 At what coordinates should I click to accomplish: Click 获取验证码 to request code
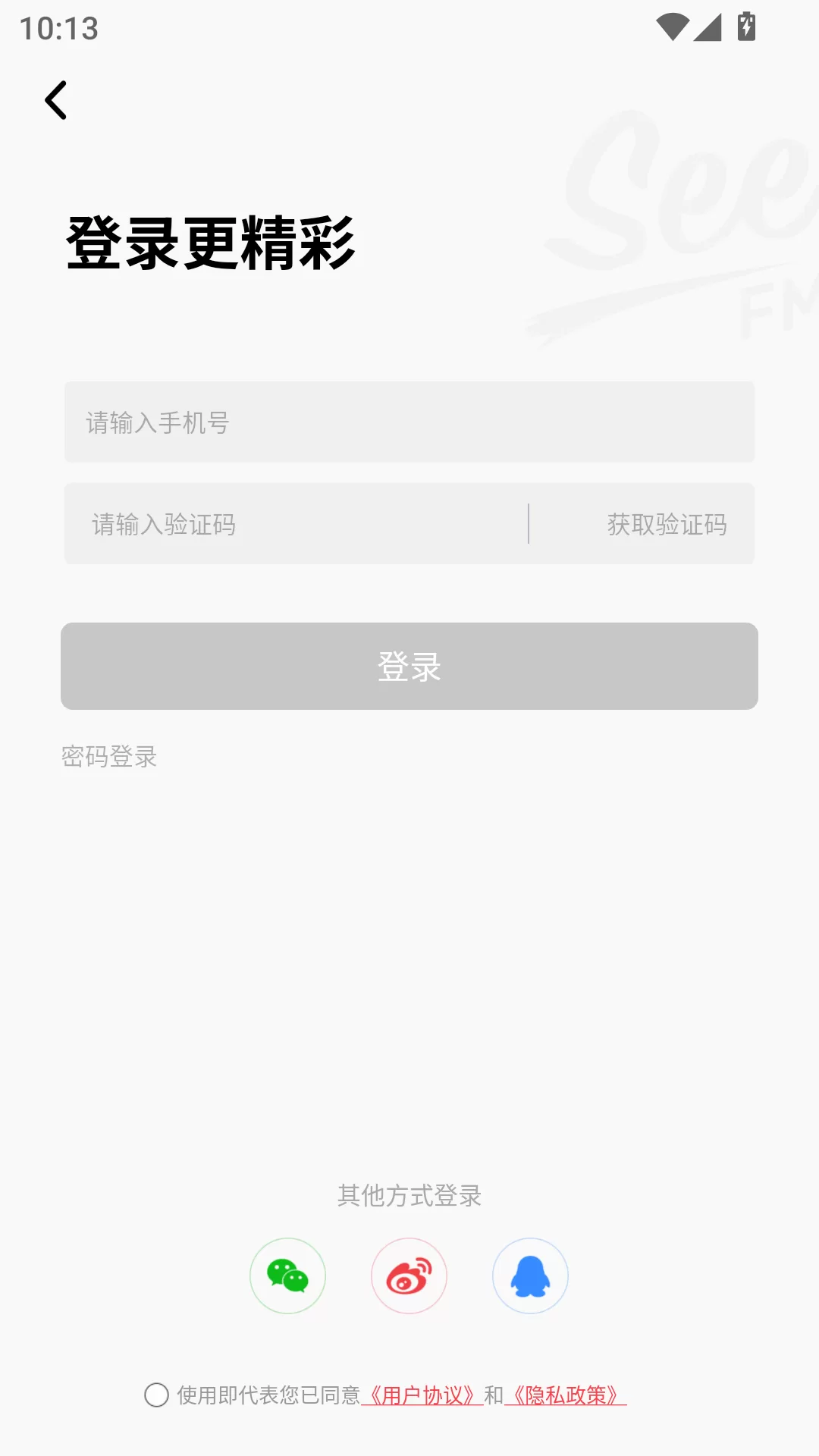coord(665,523)
